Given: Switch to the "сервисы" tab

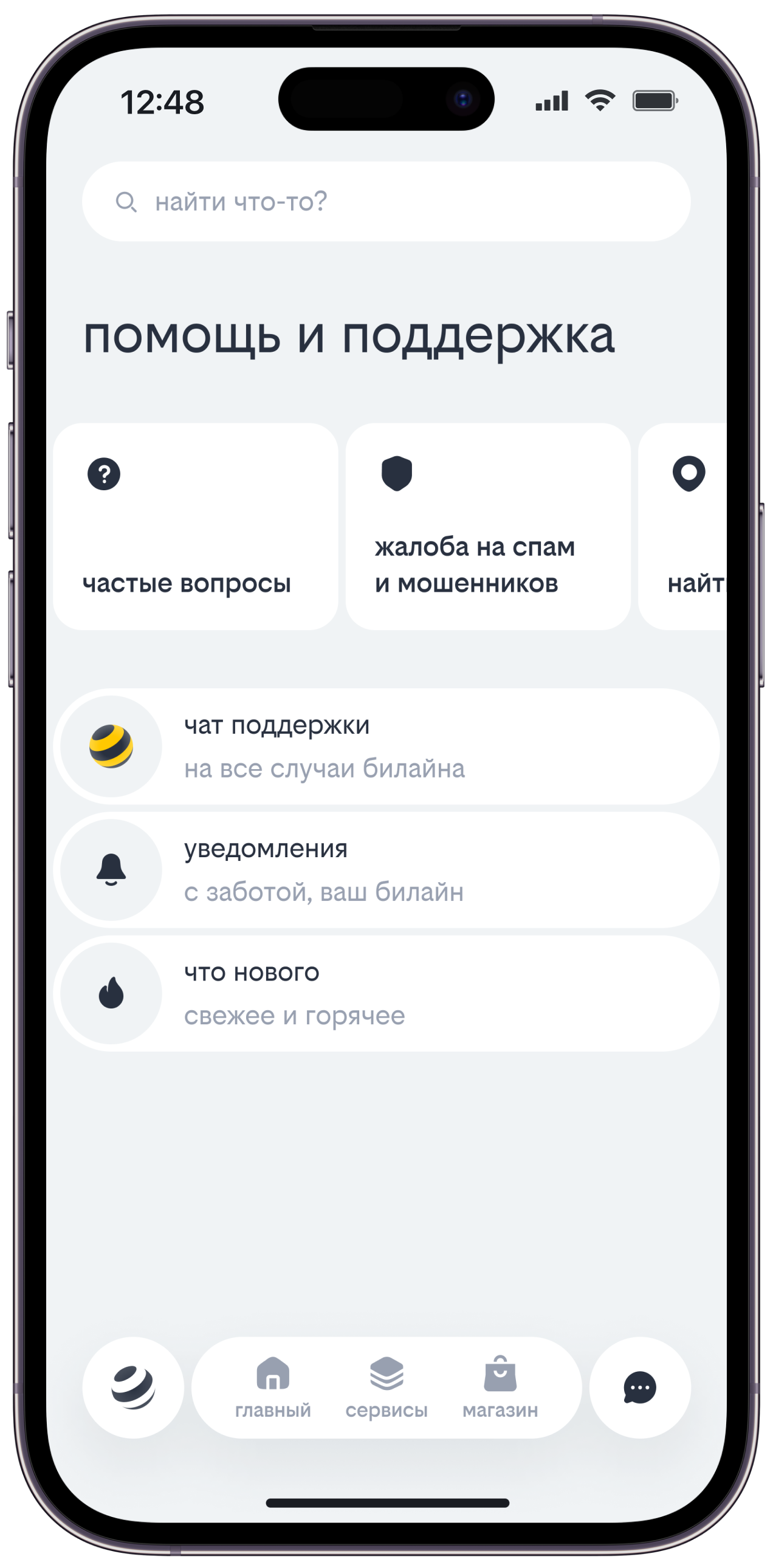Looking at the screenshot, I should 386,1388.
